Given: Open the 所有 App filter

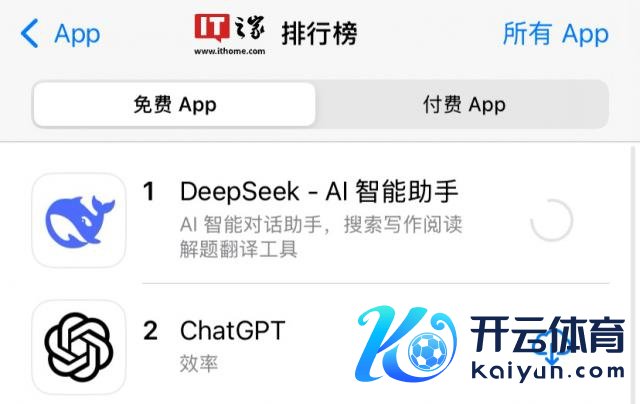Looking at the screenshot, I should 555,34.
